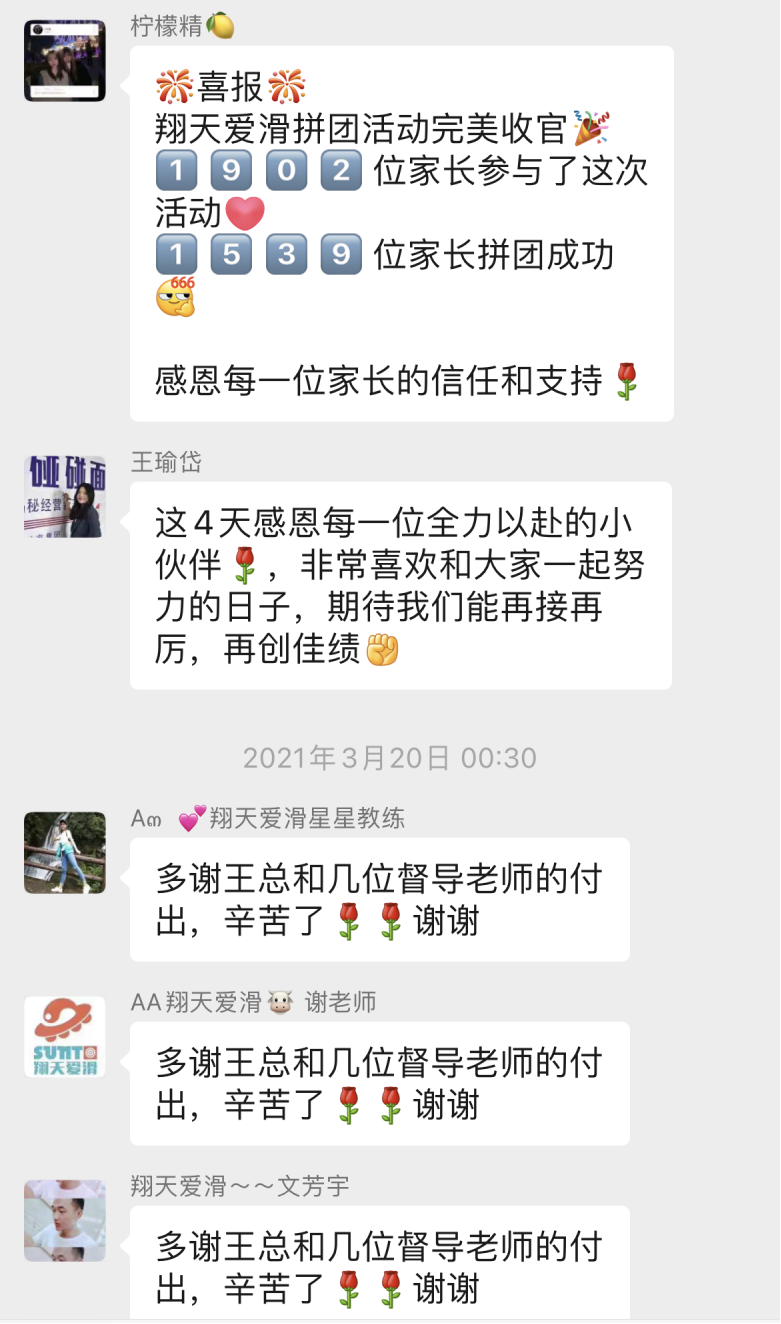Image resolution: width=781 pixels, height=1324 pixels.
Task: Open 文芳宇's profile avatar
Action: tap(65, 1220)
